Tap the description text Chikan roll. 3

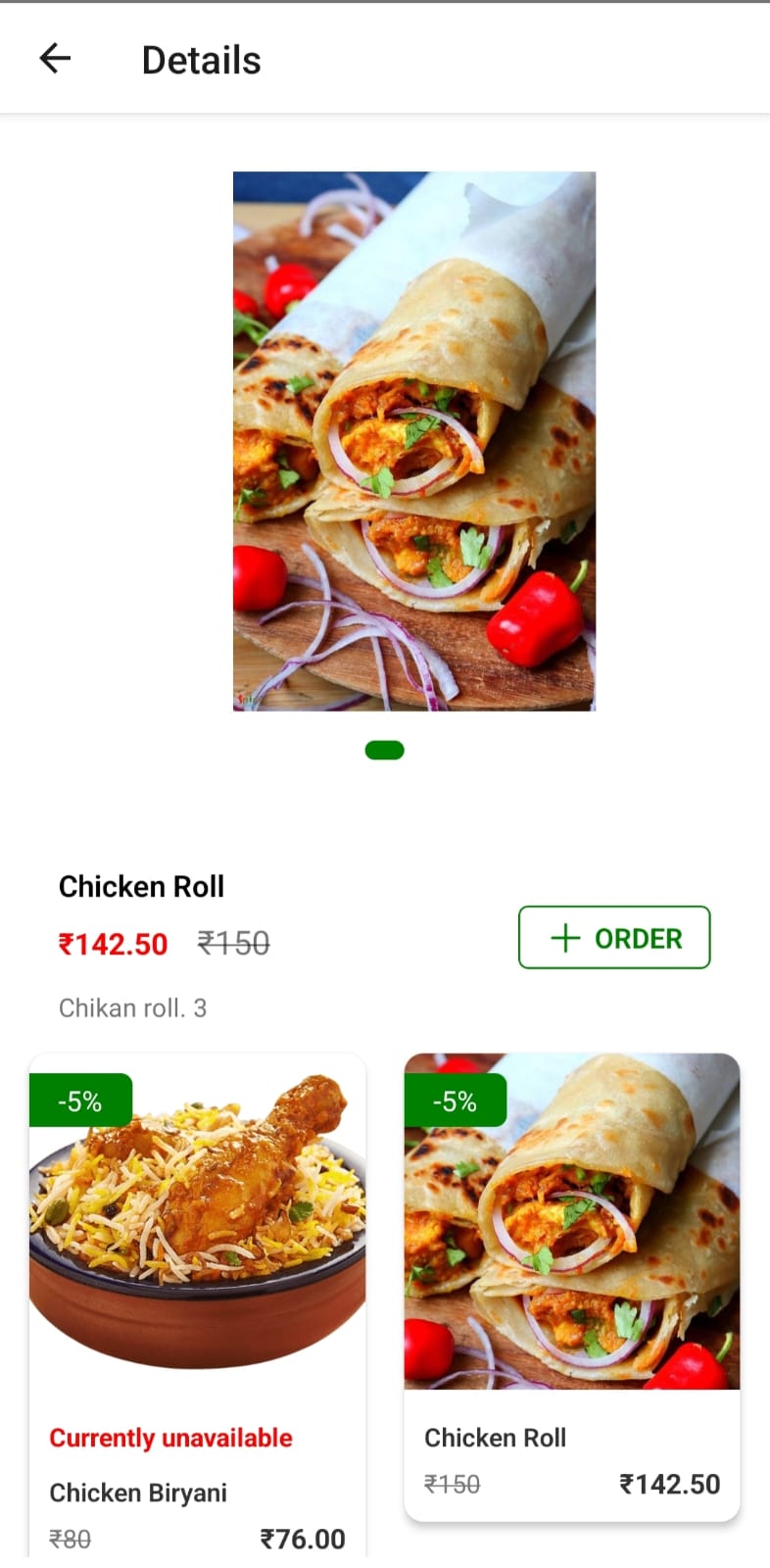pos(132,1007)
